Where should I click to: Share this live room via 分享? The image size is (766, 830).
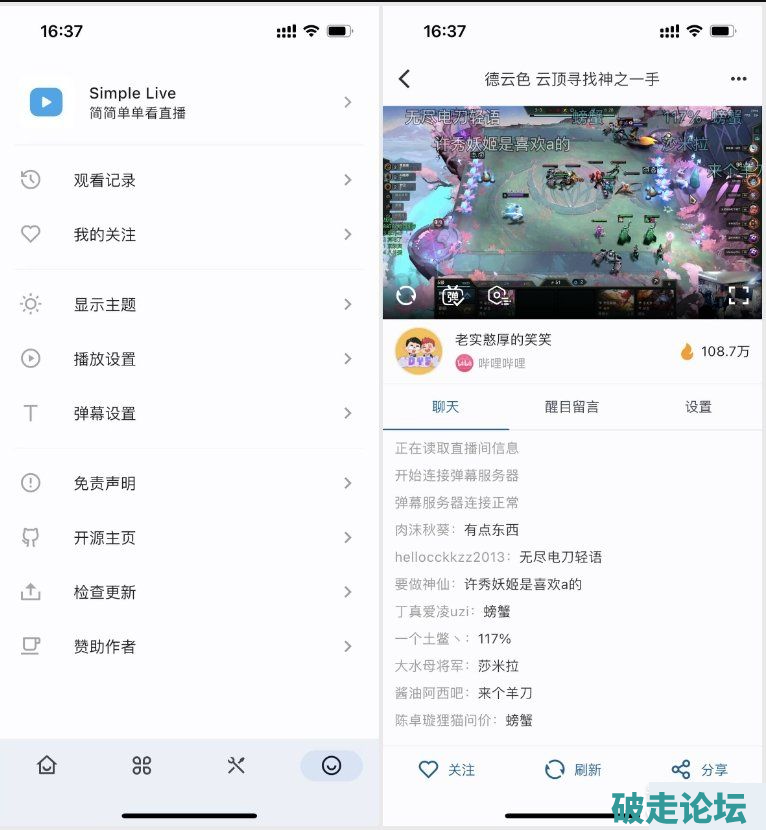coord(699,770)
